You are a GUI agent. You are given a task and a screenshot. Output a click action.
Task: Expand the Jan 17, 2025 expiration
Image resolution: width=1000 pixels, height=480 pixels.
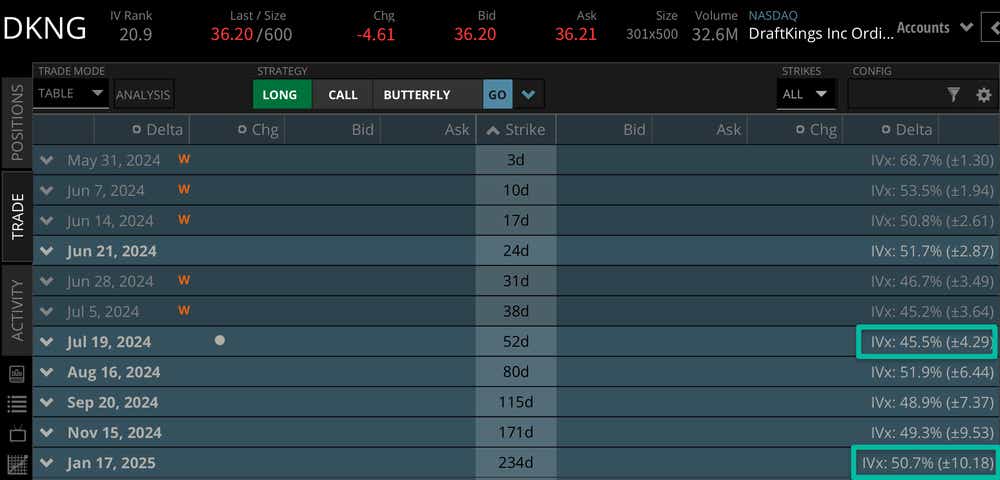pos(46,463)
